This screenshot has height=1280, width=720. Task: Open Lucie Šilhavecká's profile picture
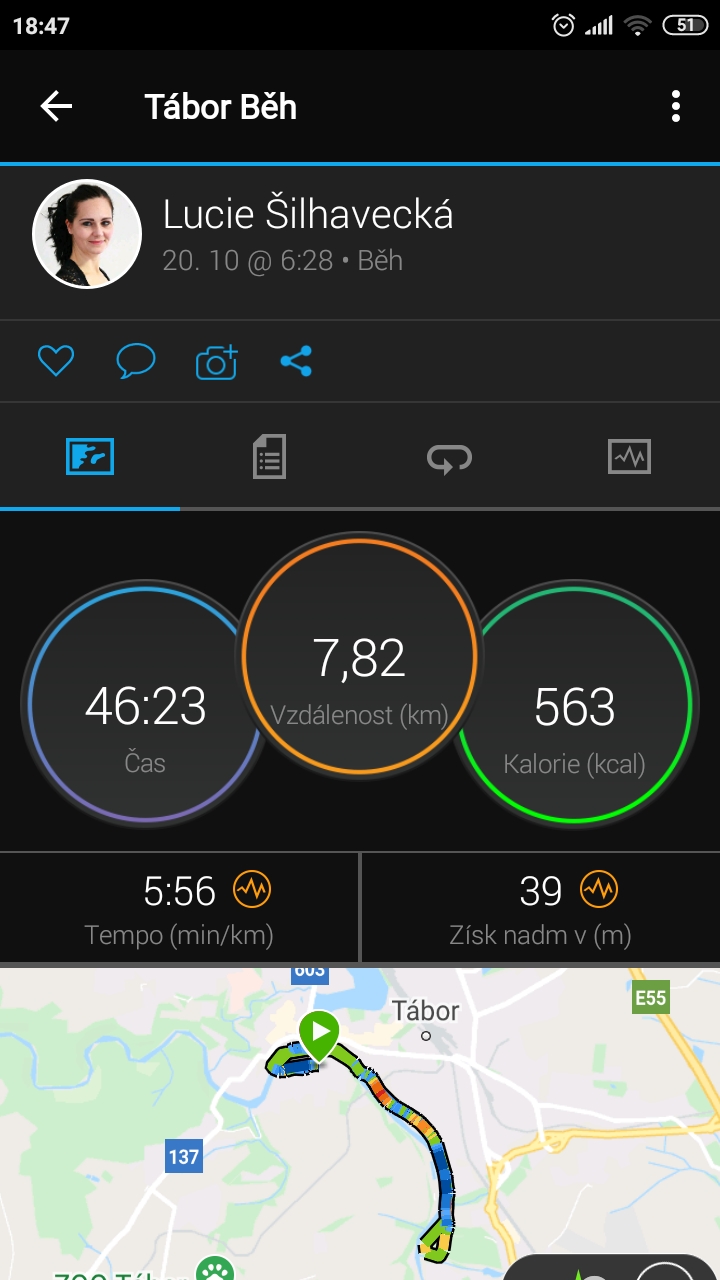[x=87, y=234]
